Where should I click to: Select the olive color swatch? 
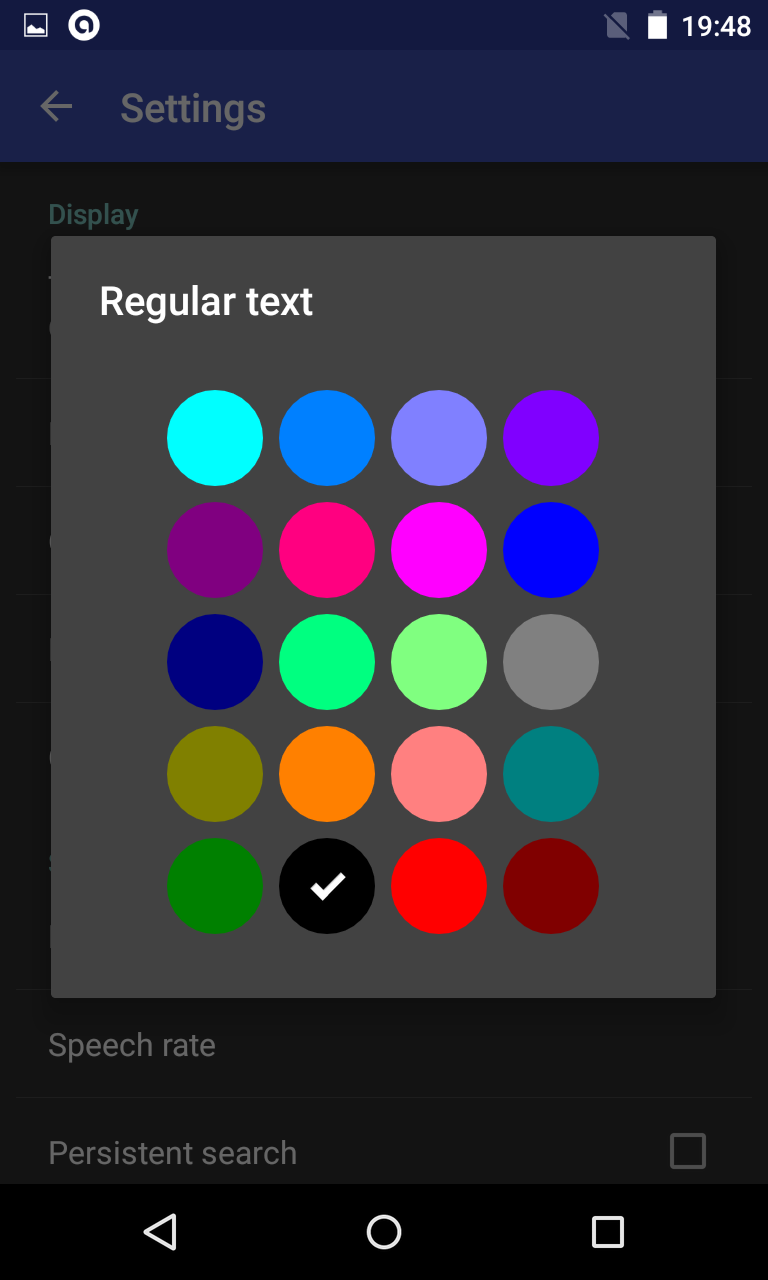point(215,774)
